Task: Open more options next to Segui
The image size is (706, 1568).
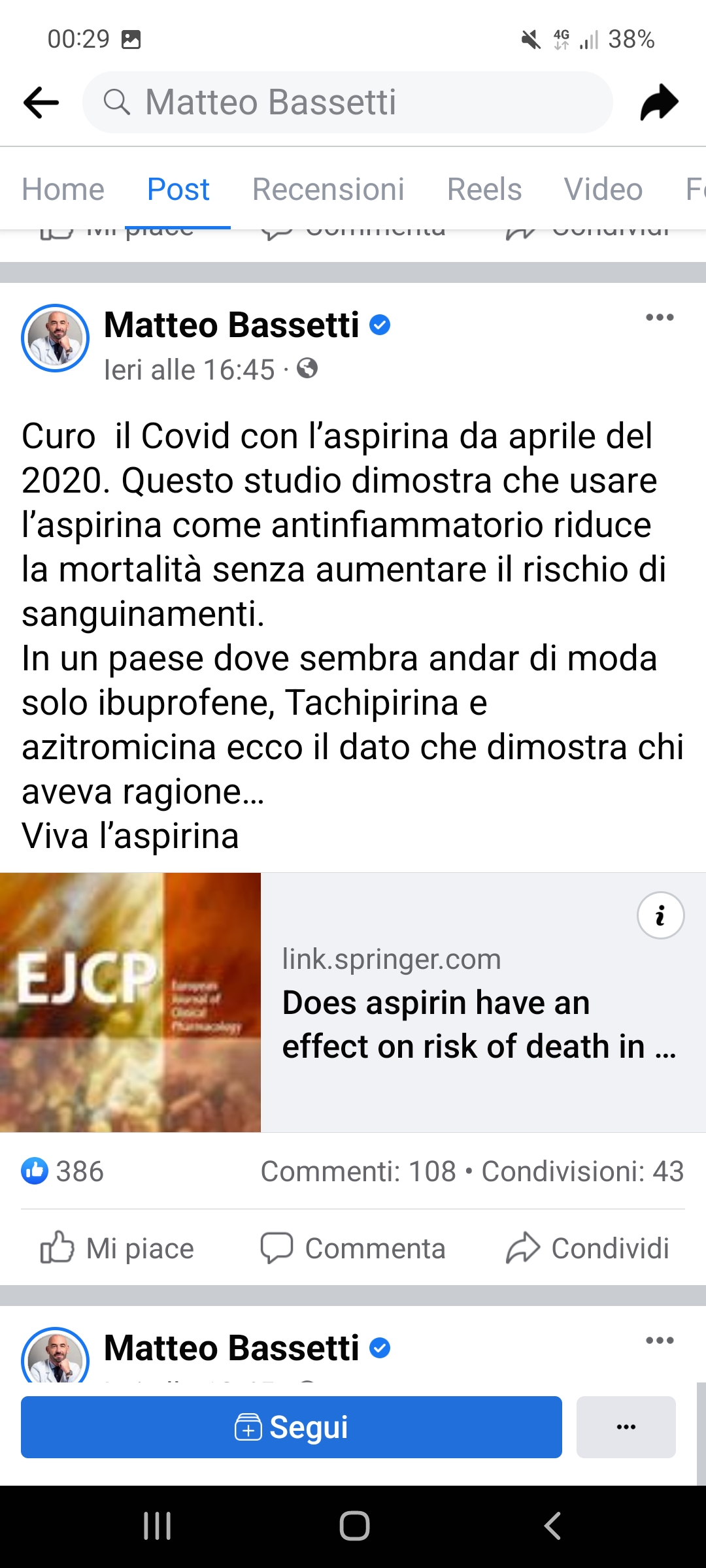Action: pyautogui.click(x=626, y=1427)
